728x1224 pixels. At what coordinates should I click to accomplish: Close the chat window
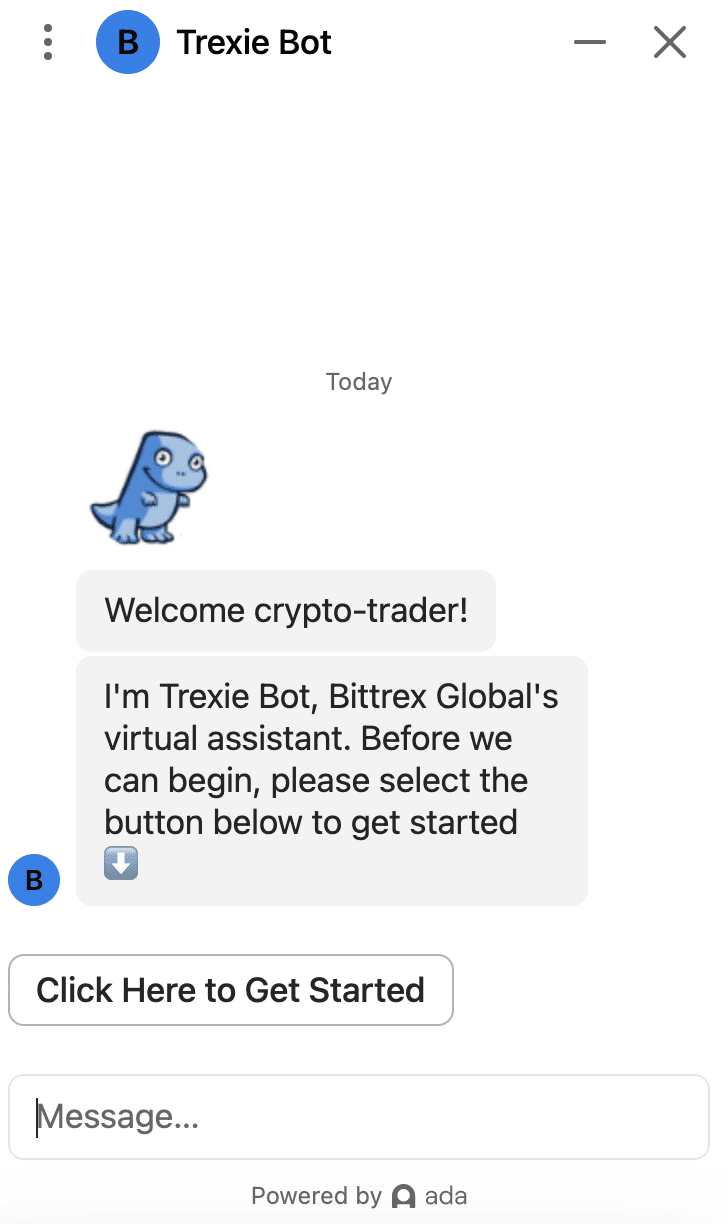[x=669, y=42]
